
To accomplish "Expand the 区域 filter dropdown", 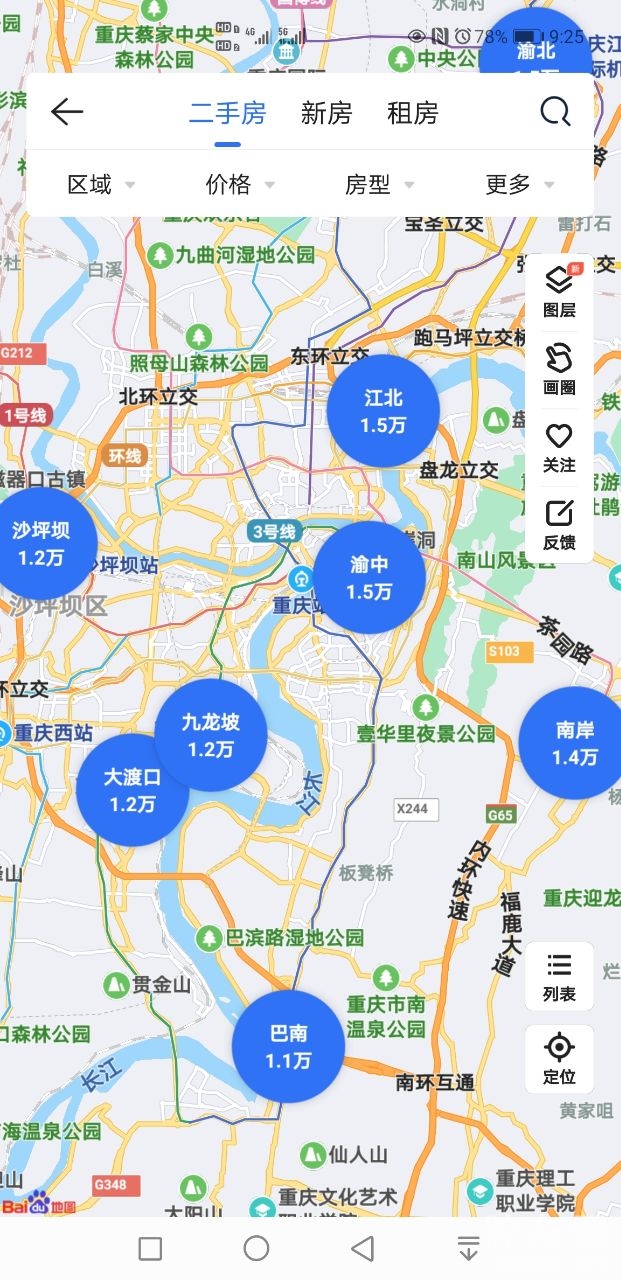I will (x=100, y=184).
